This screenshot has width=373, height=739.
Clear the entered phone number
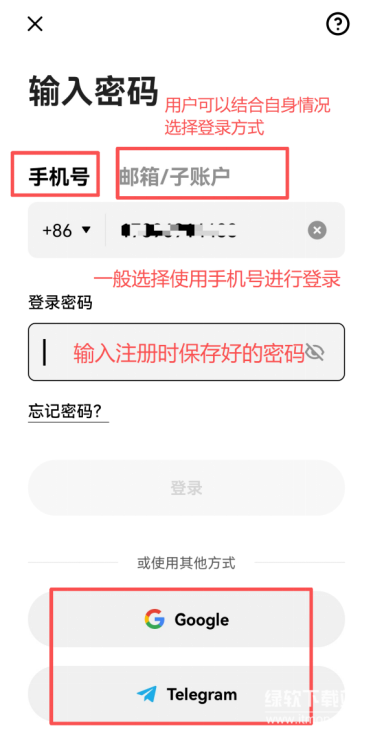coord(317,230)
